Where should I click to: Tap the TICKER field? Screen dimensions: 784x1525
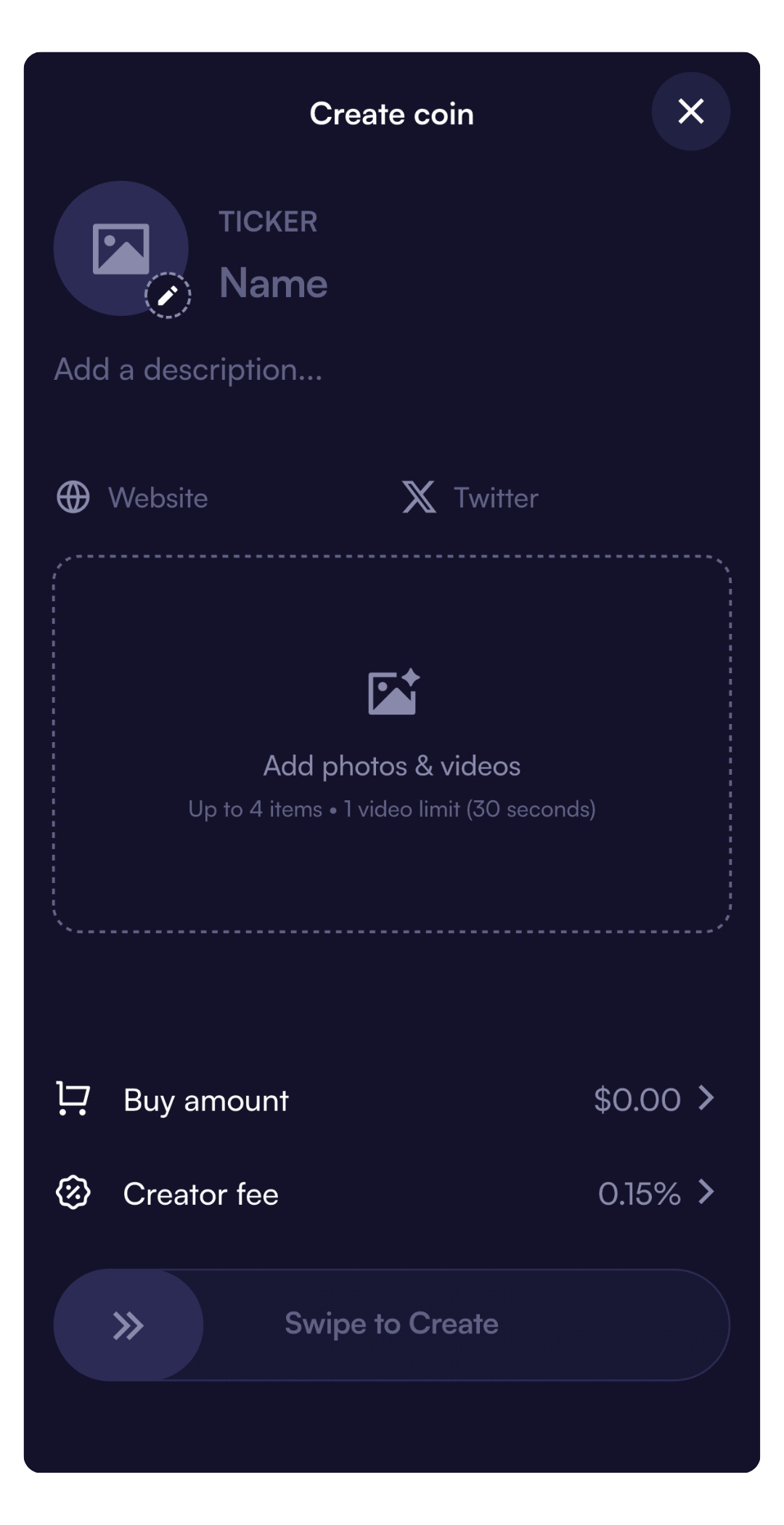tap(268, 222)
